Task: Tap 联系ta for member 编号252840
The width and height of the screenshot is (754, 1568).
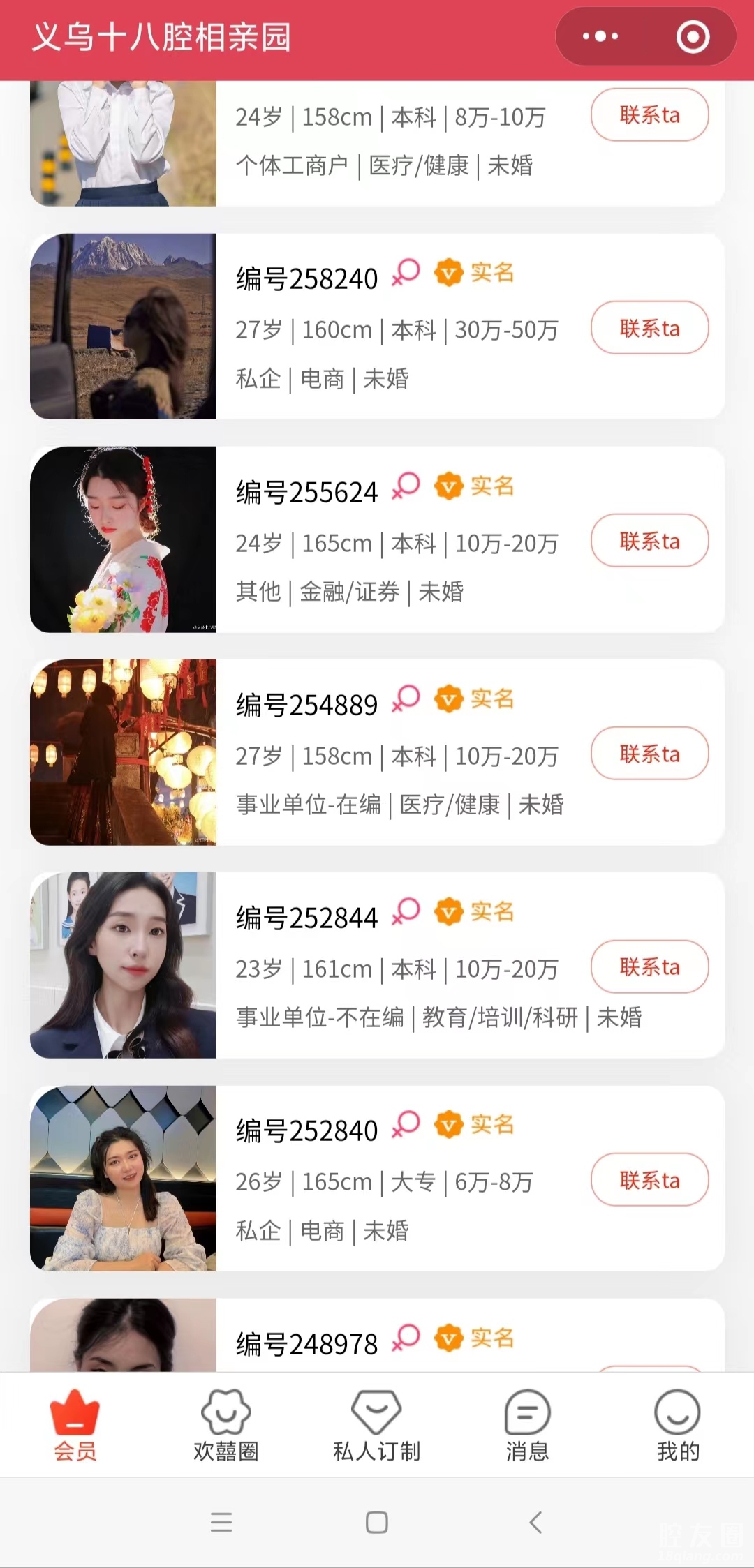Action: click(x=649, y=1180)
